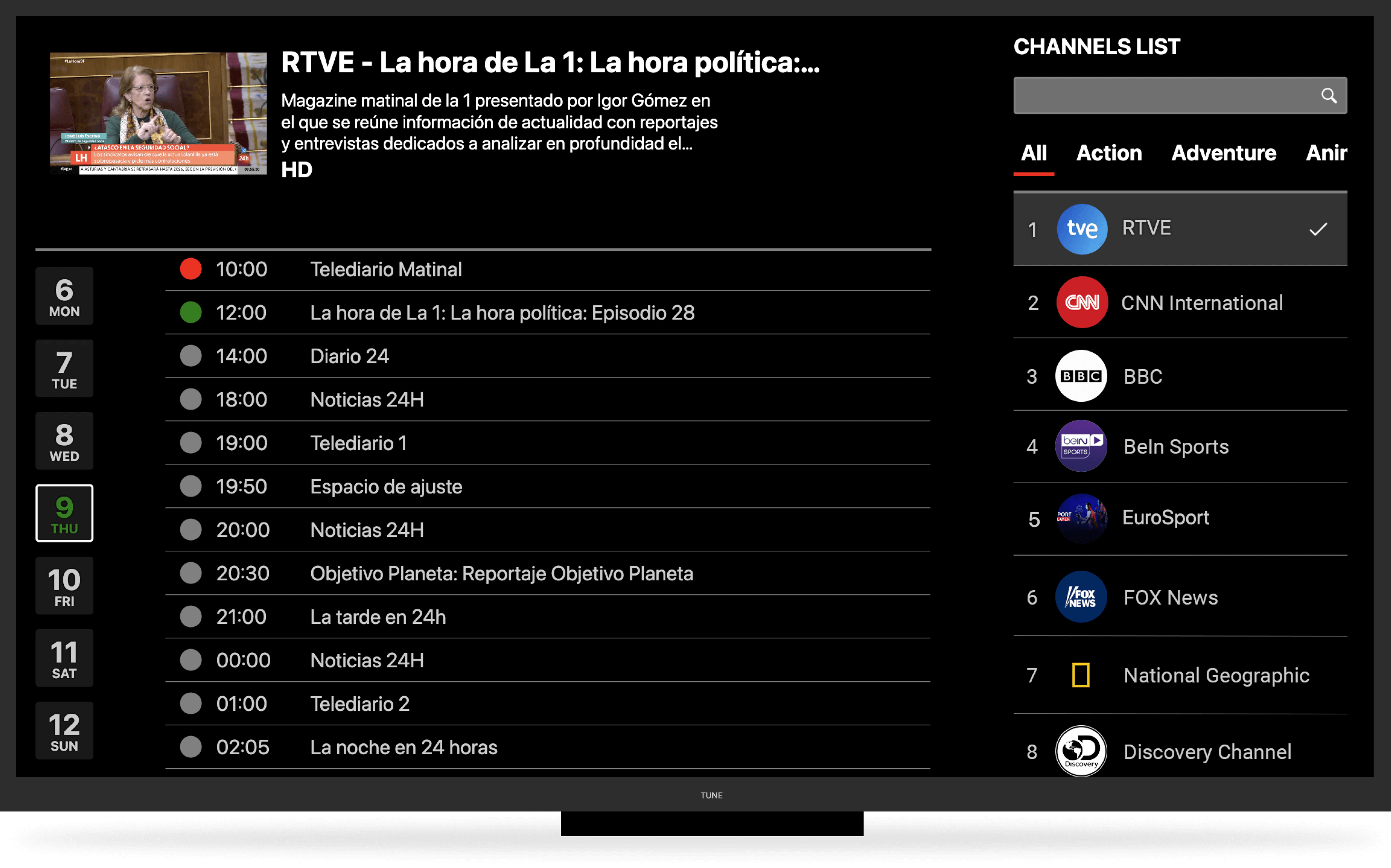Show the schedule for Monday 6

64,296
